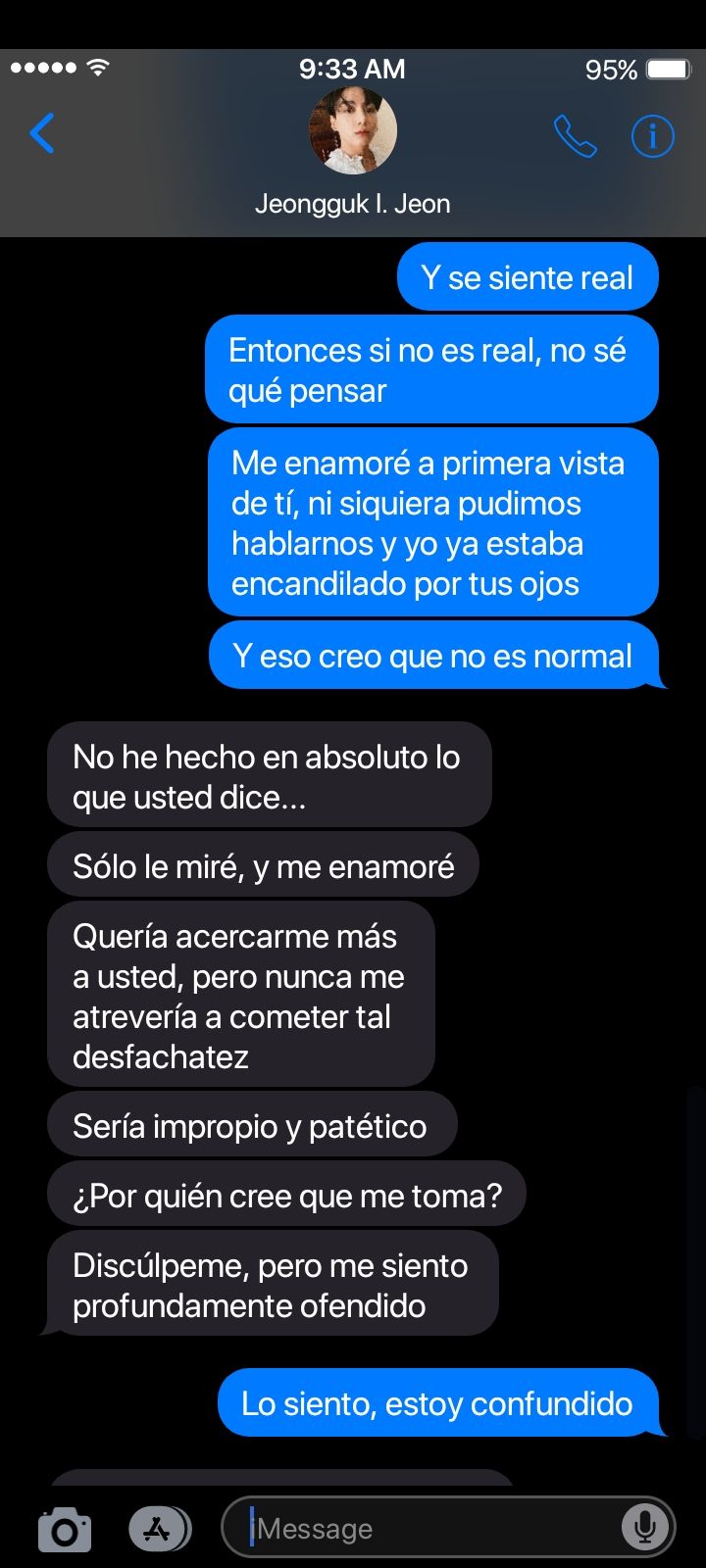This screenshot has height=1568, width=706.
Task: Start voice dictation with the microphone
Action: [644, 1527]
